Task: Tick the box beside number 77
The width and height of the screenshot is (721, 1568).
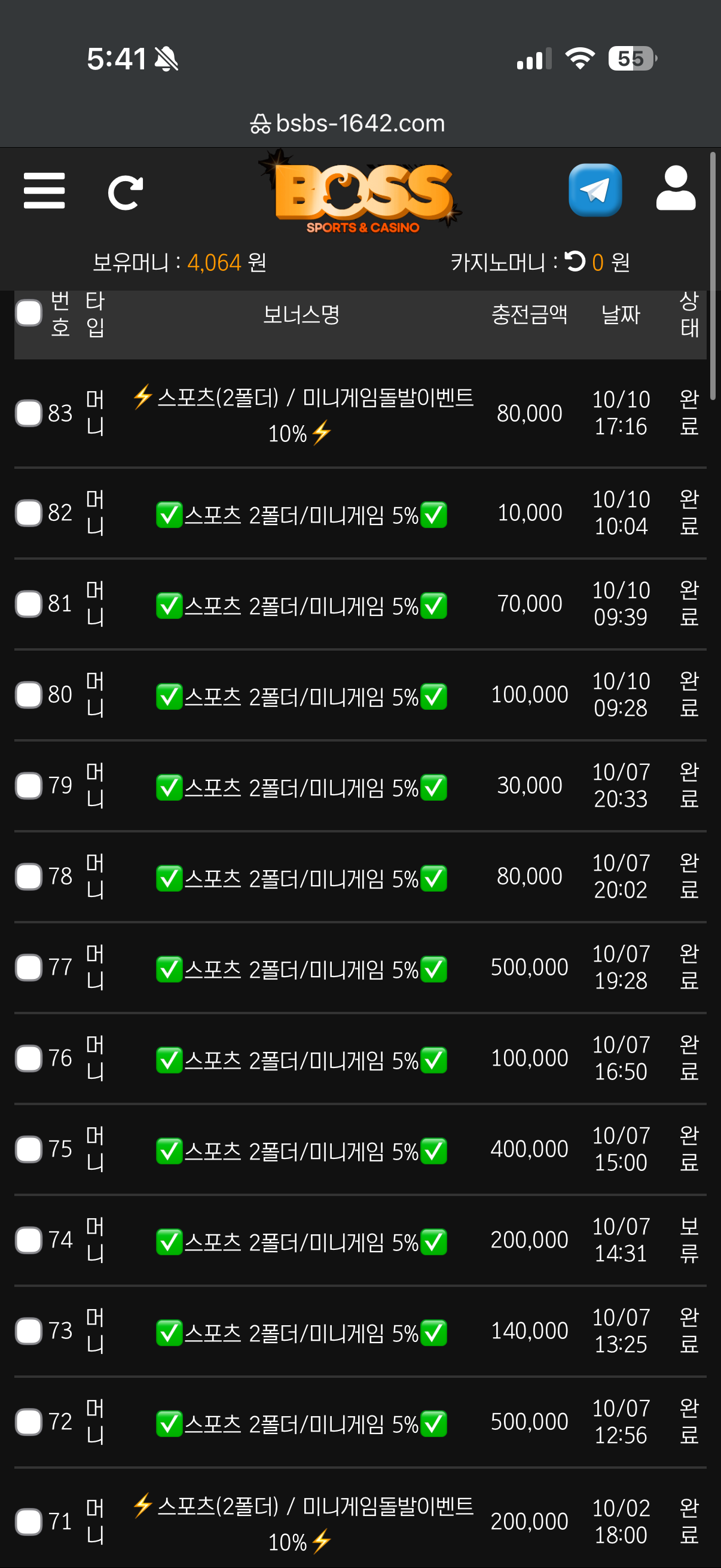Action: (29, 967)
